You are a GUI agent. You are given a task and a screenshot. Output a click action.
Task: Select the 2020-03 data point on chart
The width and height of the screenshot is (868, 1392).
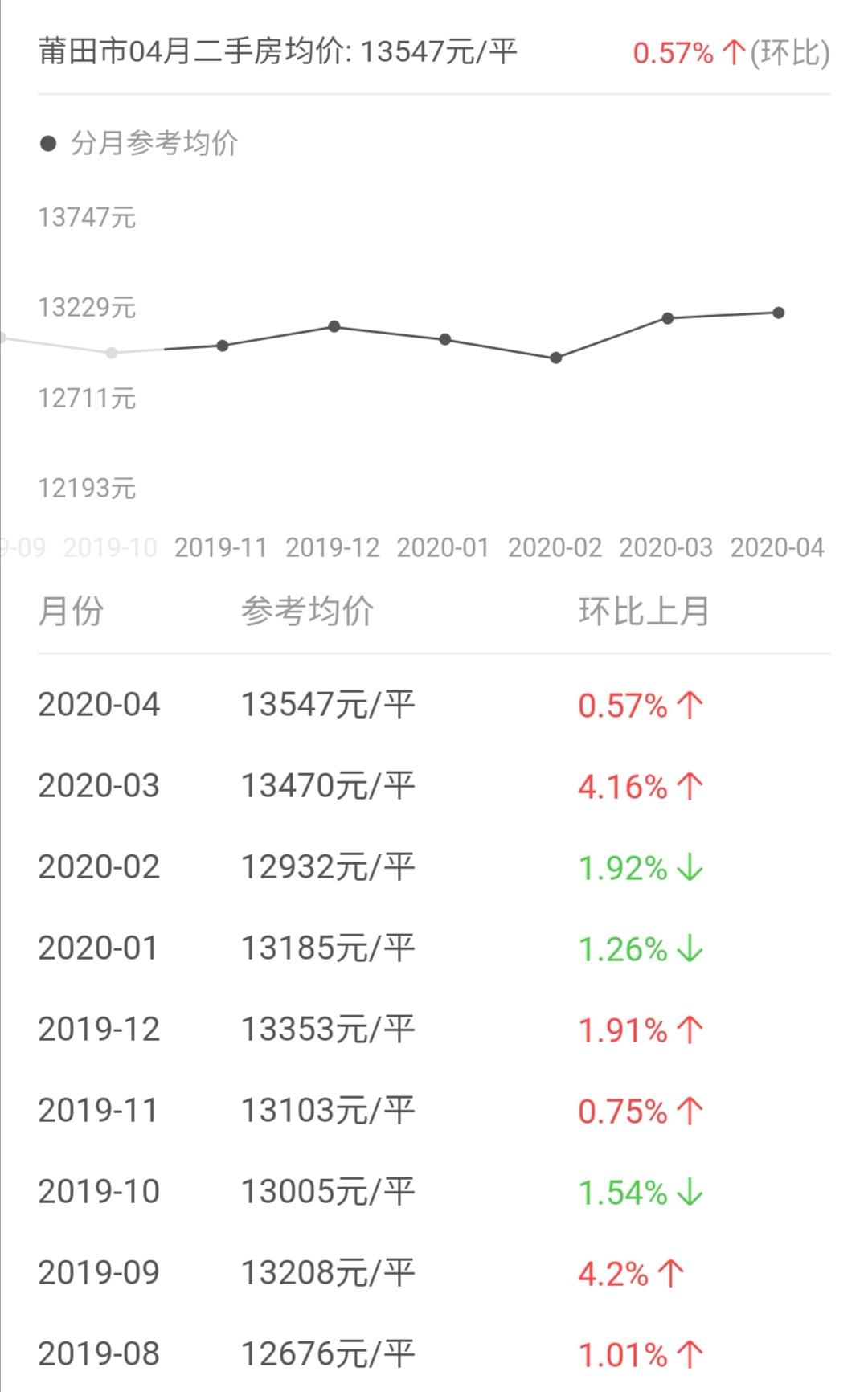pyautogui.click(x=667, y=318)
